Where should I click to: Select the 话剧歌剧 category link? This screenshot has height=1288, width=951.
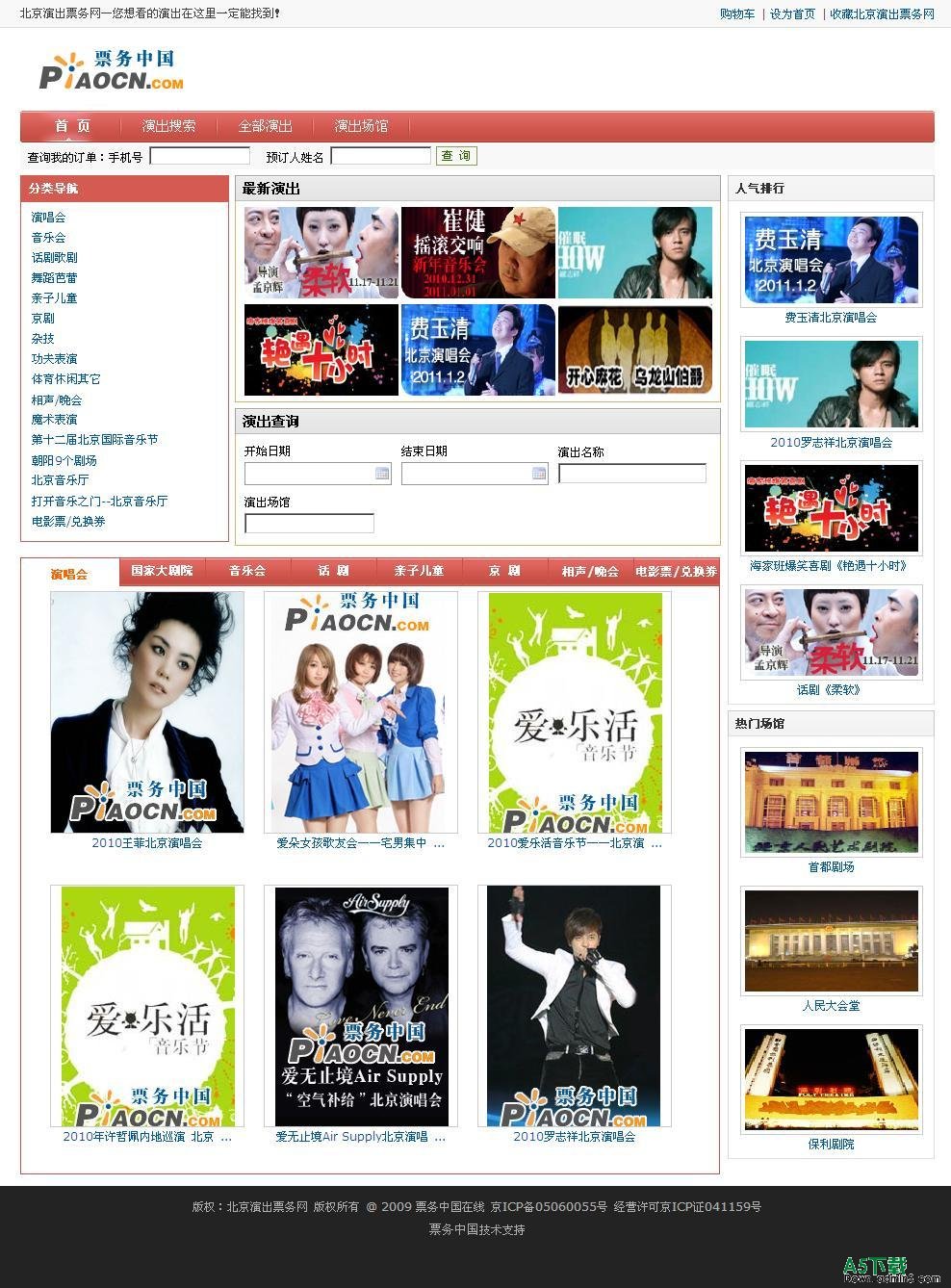pyautogui.click(x=54, y=258)
